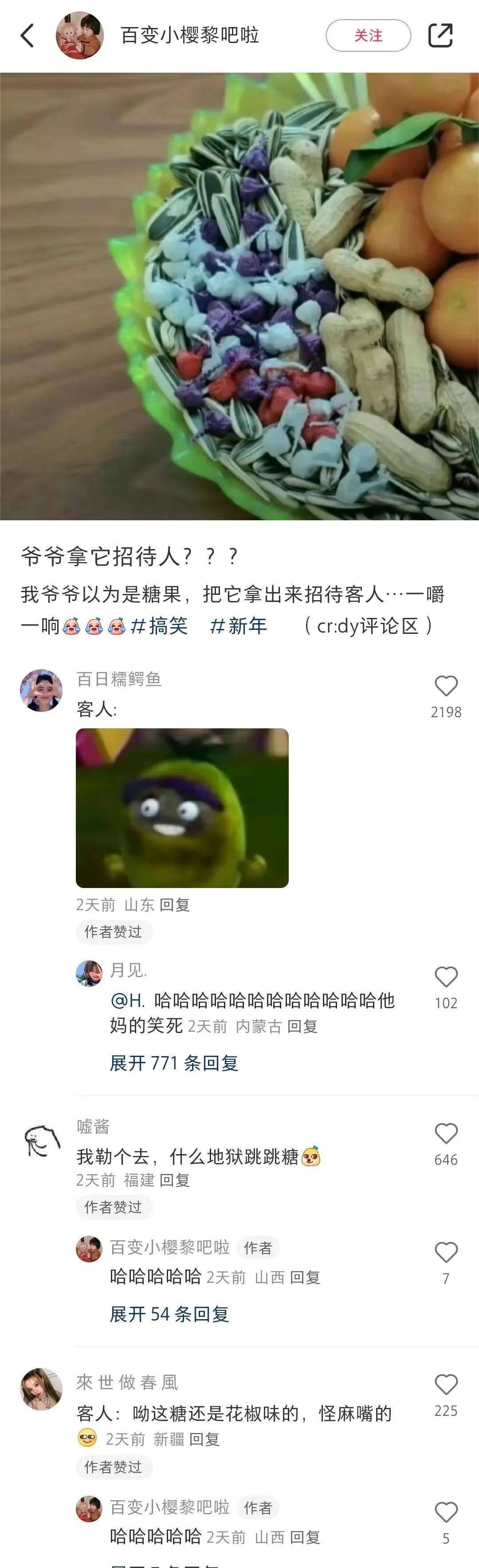Go back using the top-left arrow
This screenshot has width=479, height=1568.
(27, 35)
